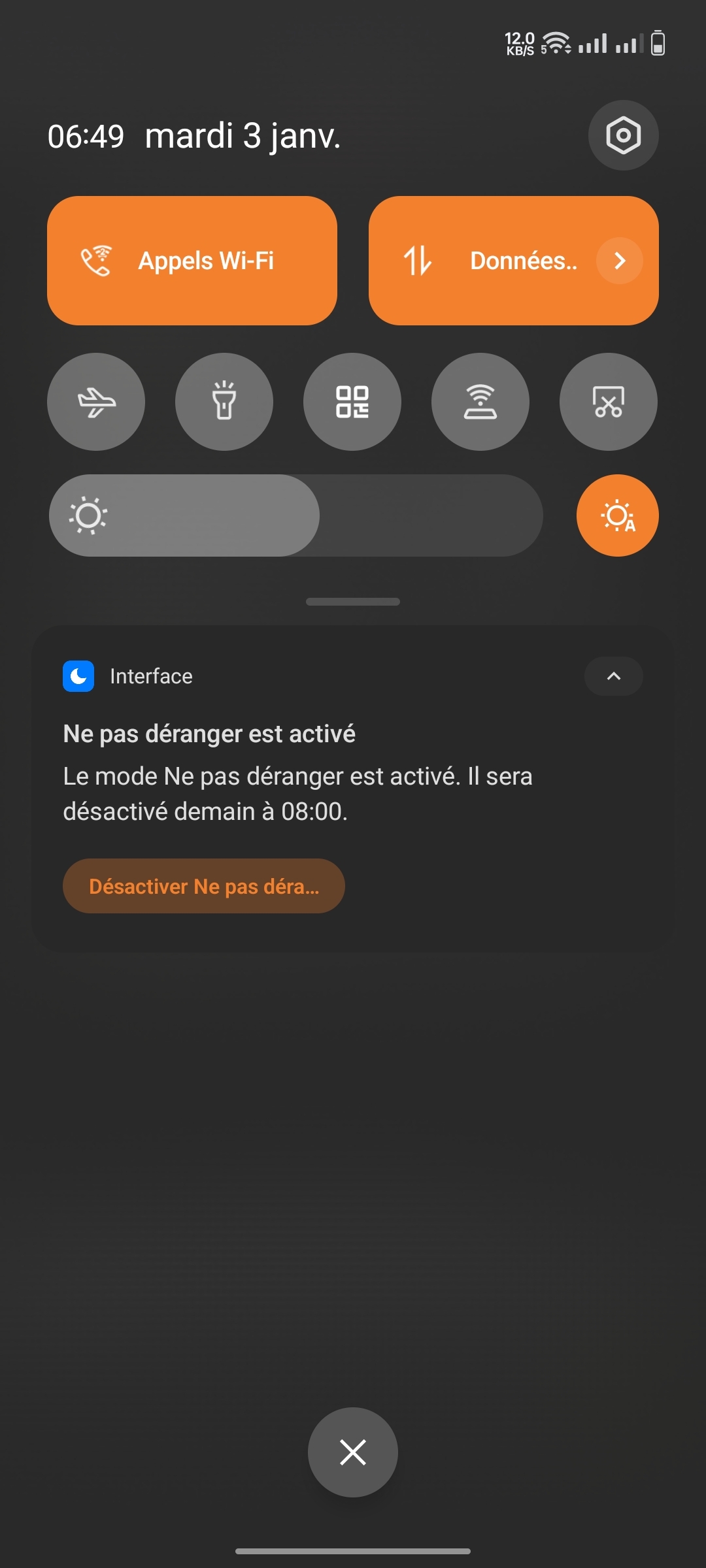Take a screenshot with the scissors tile
This screenshot has width=706, height=1568.
(x=609, y=402)
